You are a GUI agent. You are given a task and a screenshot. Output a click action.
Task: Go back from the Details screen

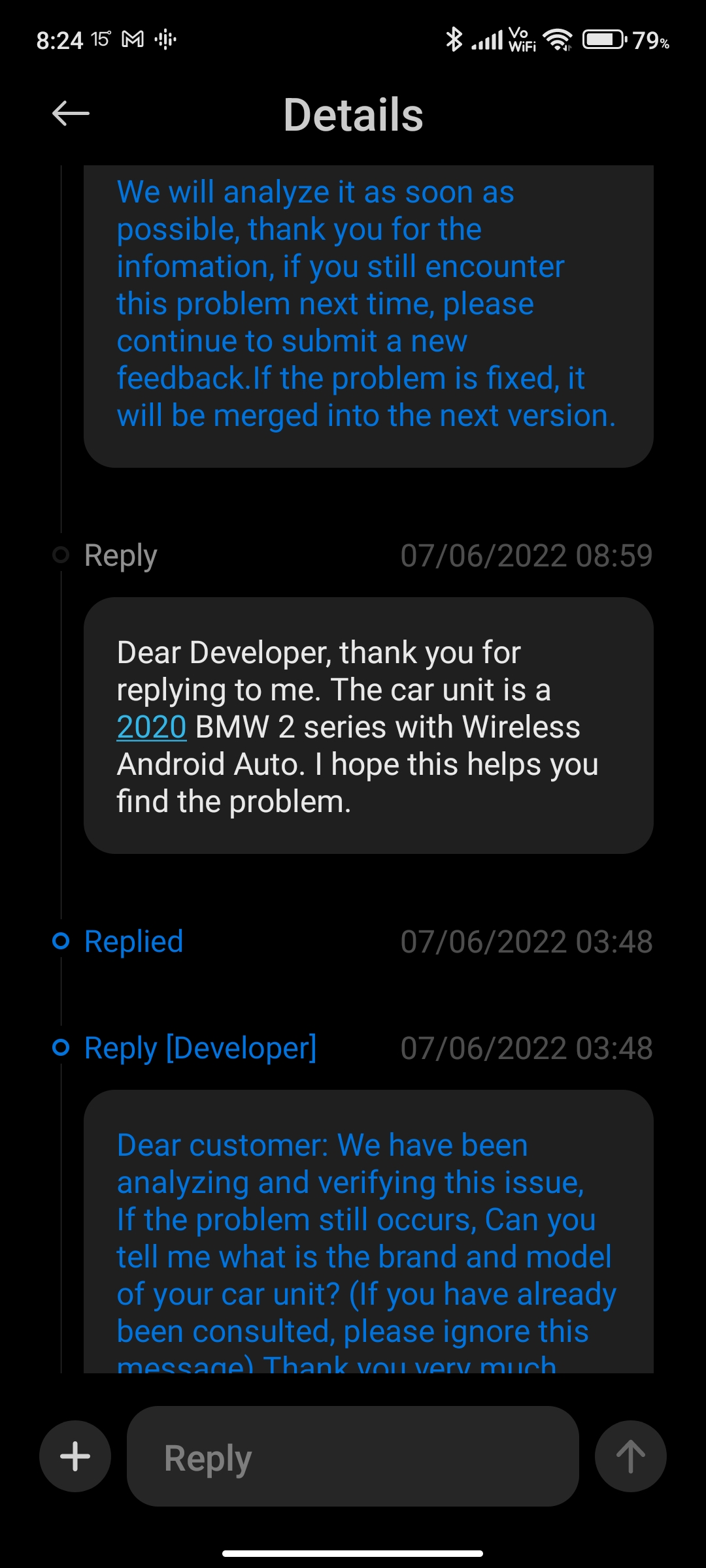coord(71,114)
